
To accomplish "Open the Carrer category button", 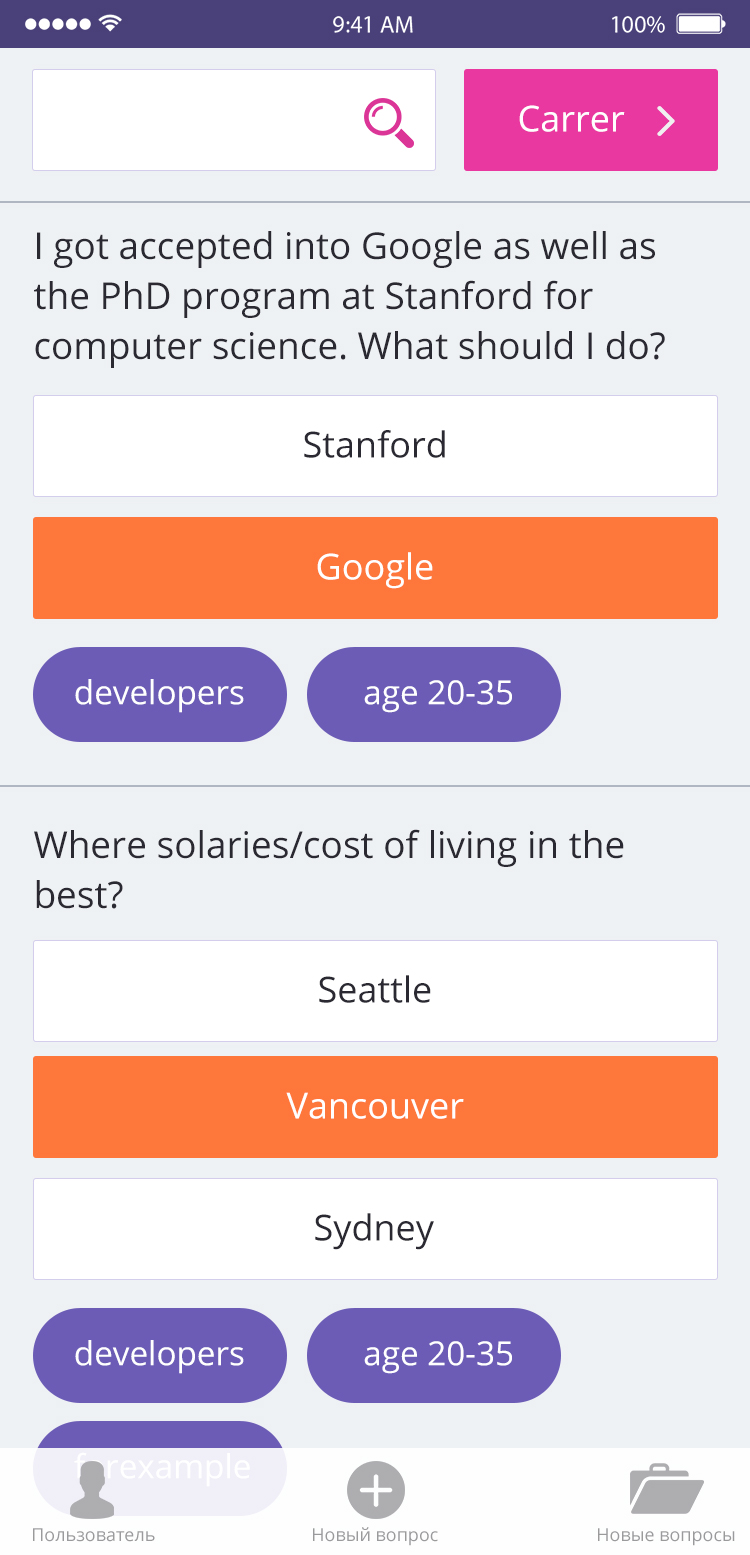I will click(590, 120).
